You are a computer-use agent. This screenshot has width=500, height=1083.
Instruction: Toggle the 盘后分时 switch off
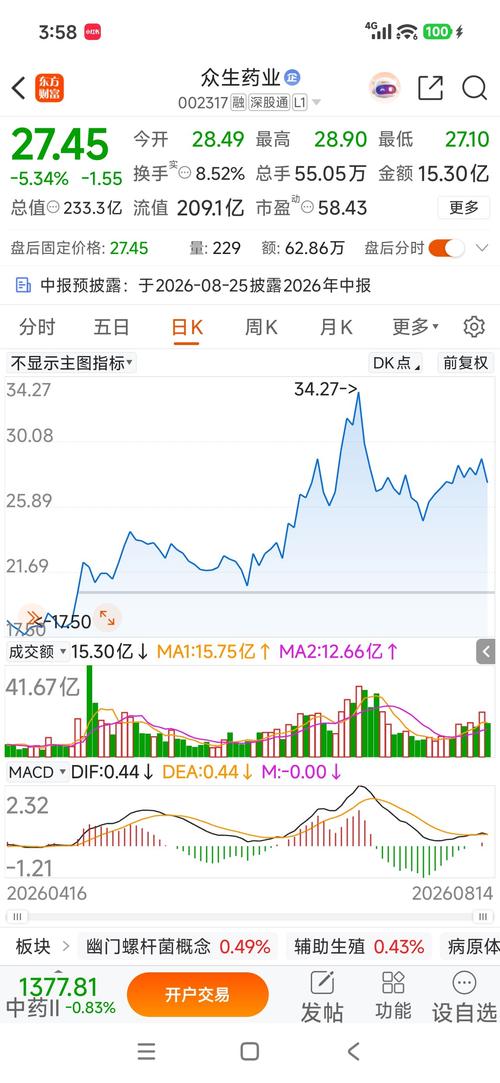446,248
